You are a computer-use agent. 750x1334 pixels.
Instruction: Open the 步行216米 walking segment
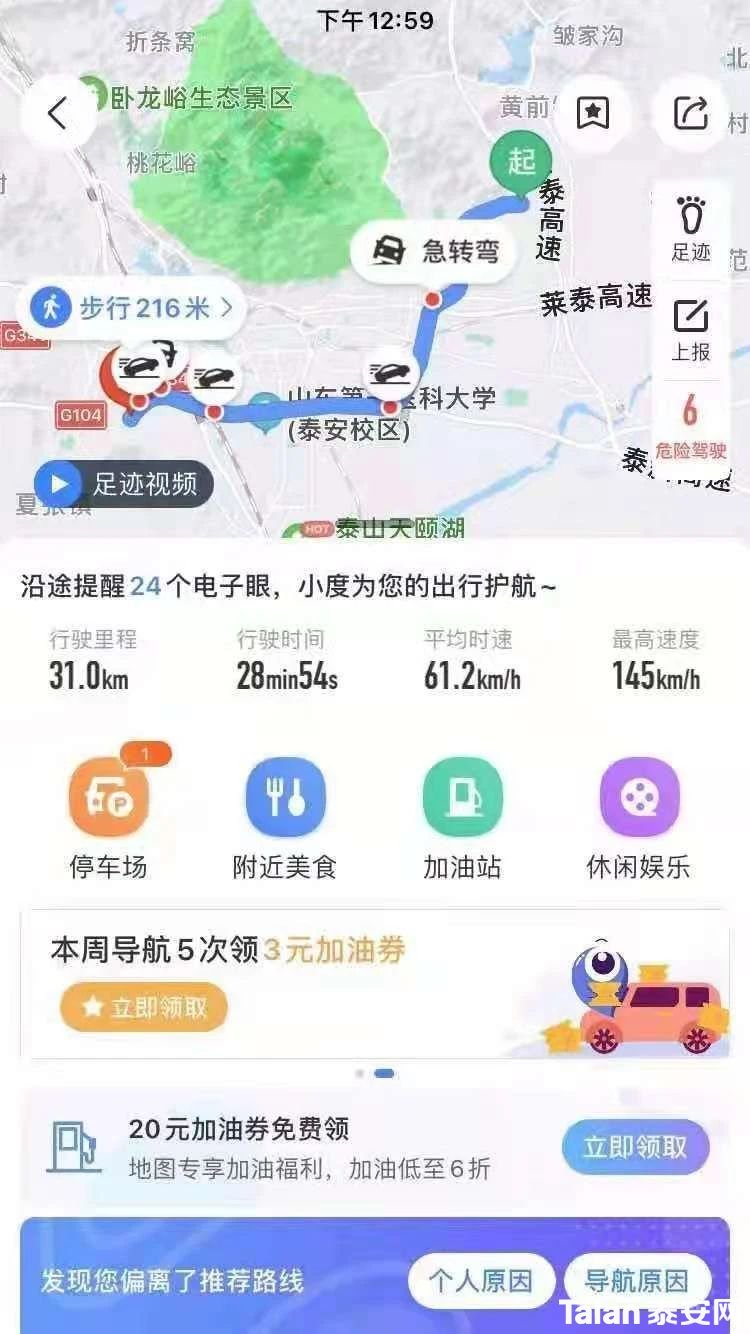132,307
